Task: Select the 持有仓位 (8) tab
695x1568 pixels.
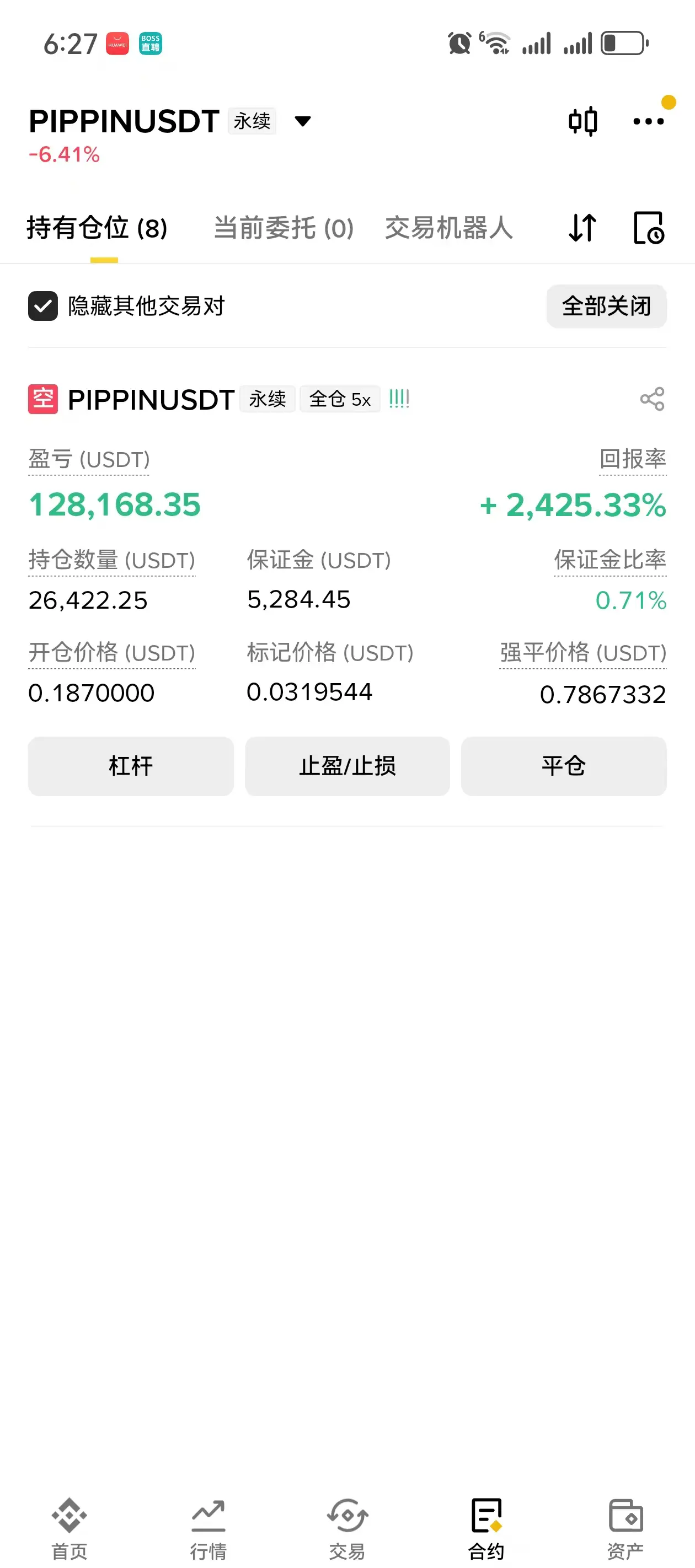Action: pos(98,228)
